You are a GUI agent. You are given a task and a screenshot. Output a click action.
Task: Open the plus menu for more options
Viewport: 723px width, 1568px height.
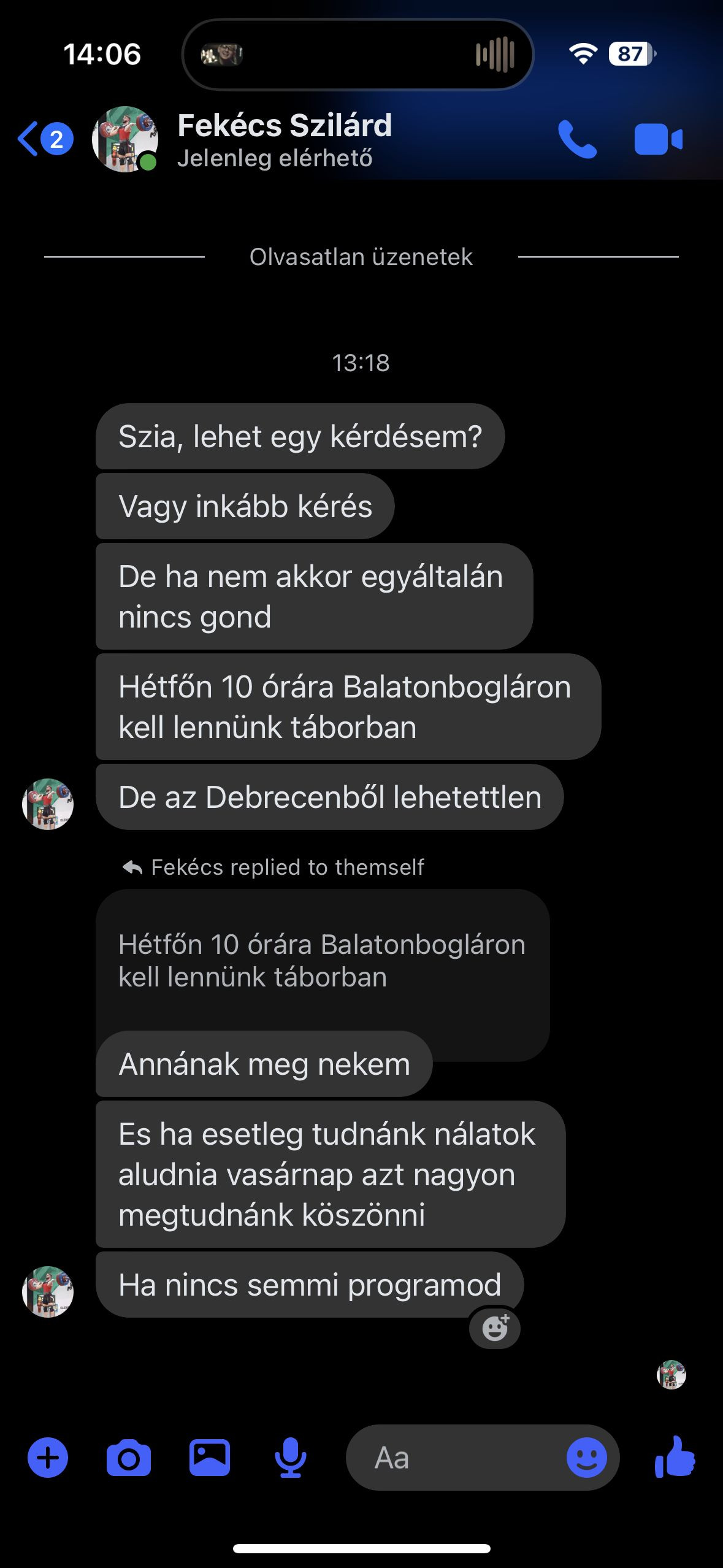coord(48,1458)
